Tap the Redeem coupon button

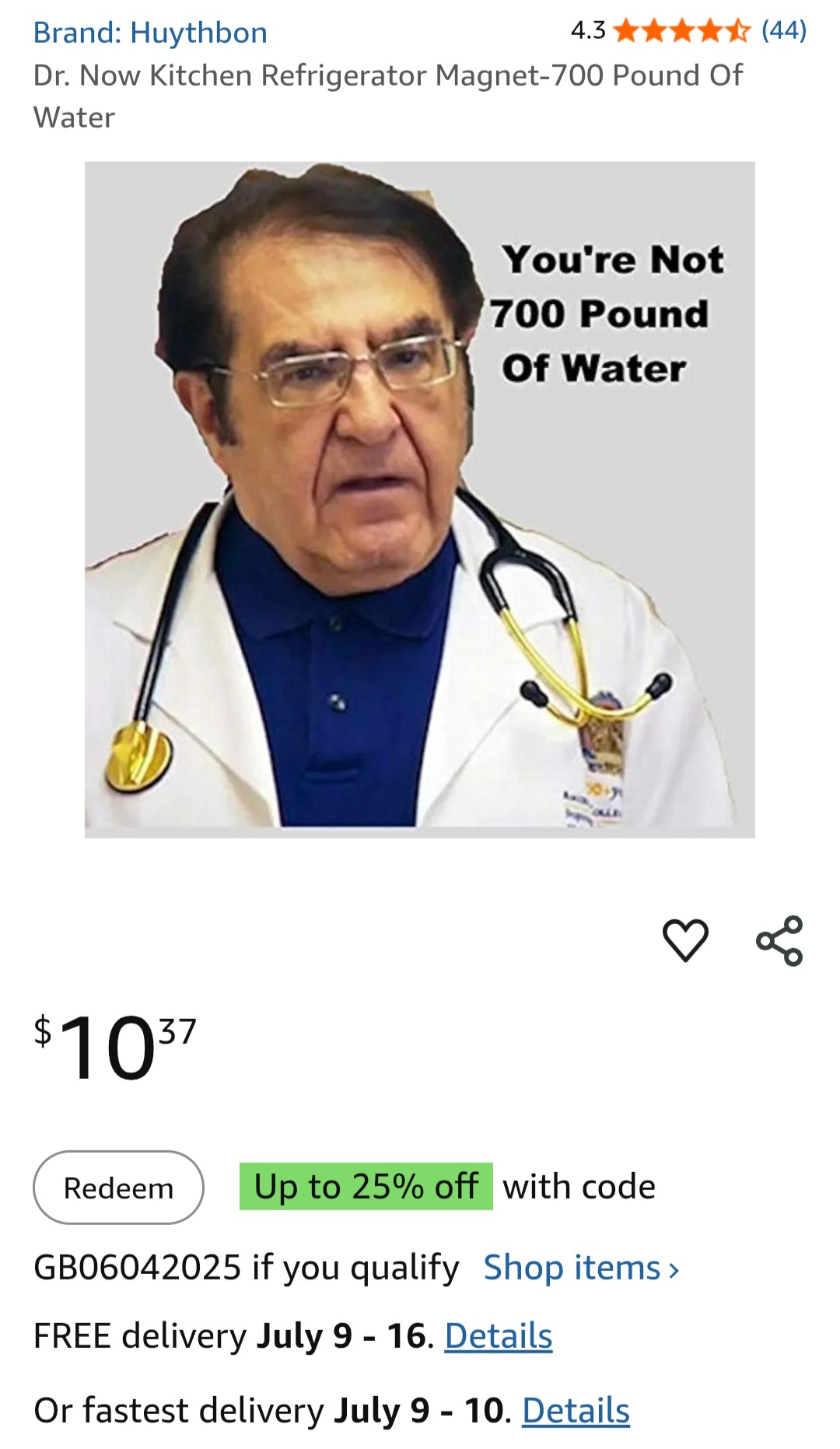[118, 1188]
